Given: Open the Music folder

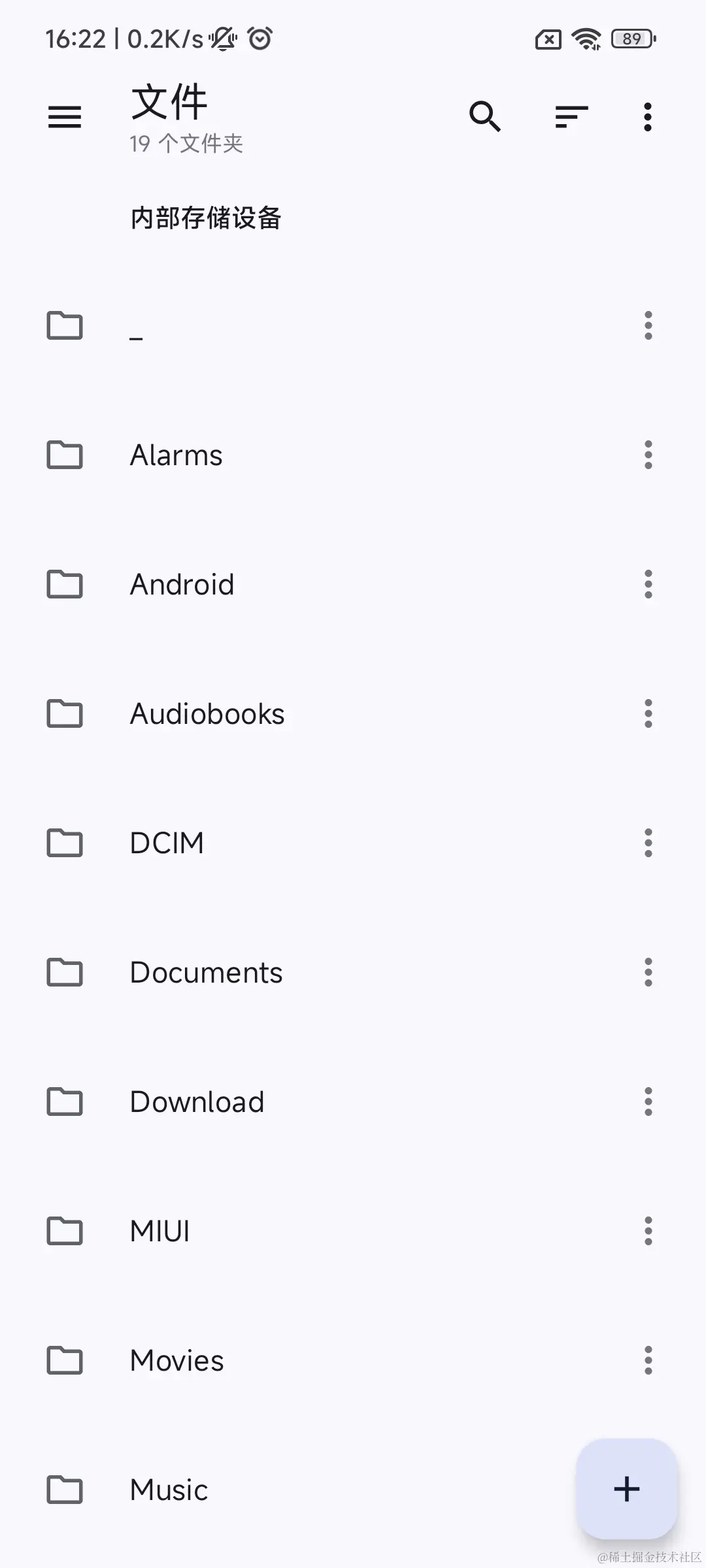Looking at the screenshot, I should pos(169,1490).
